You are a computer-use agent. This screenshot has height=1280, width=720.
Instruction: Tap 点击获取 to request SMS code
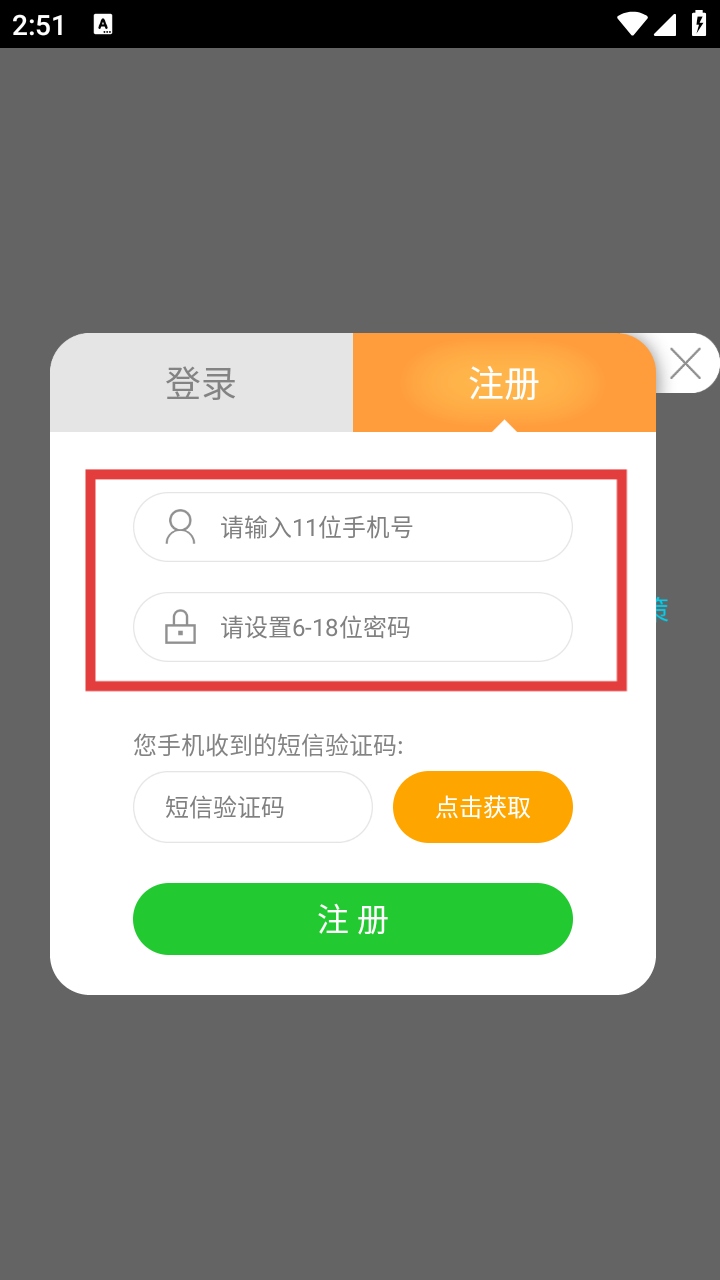(483, 807)
